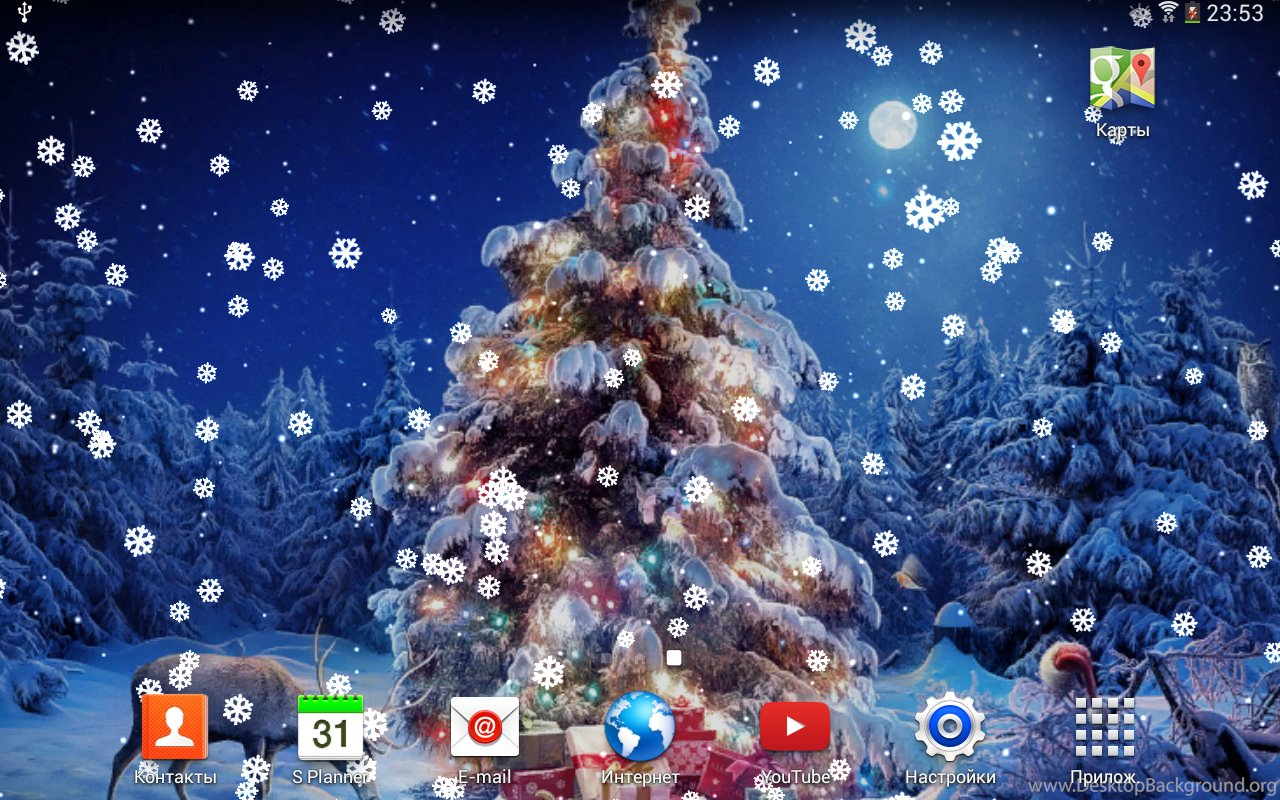Open the Карты maps app
Viewport: 1280px width, 800px height.
pos(1122,79)
